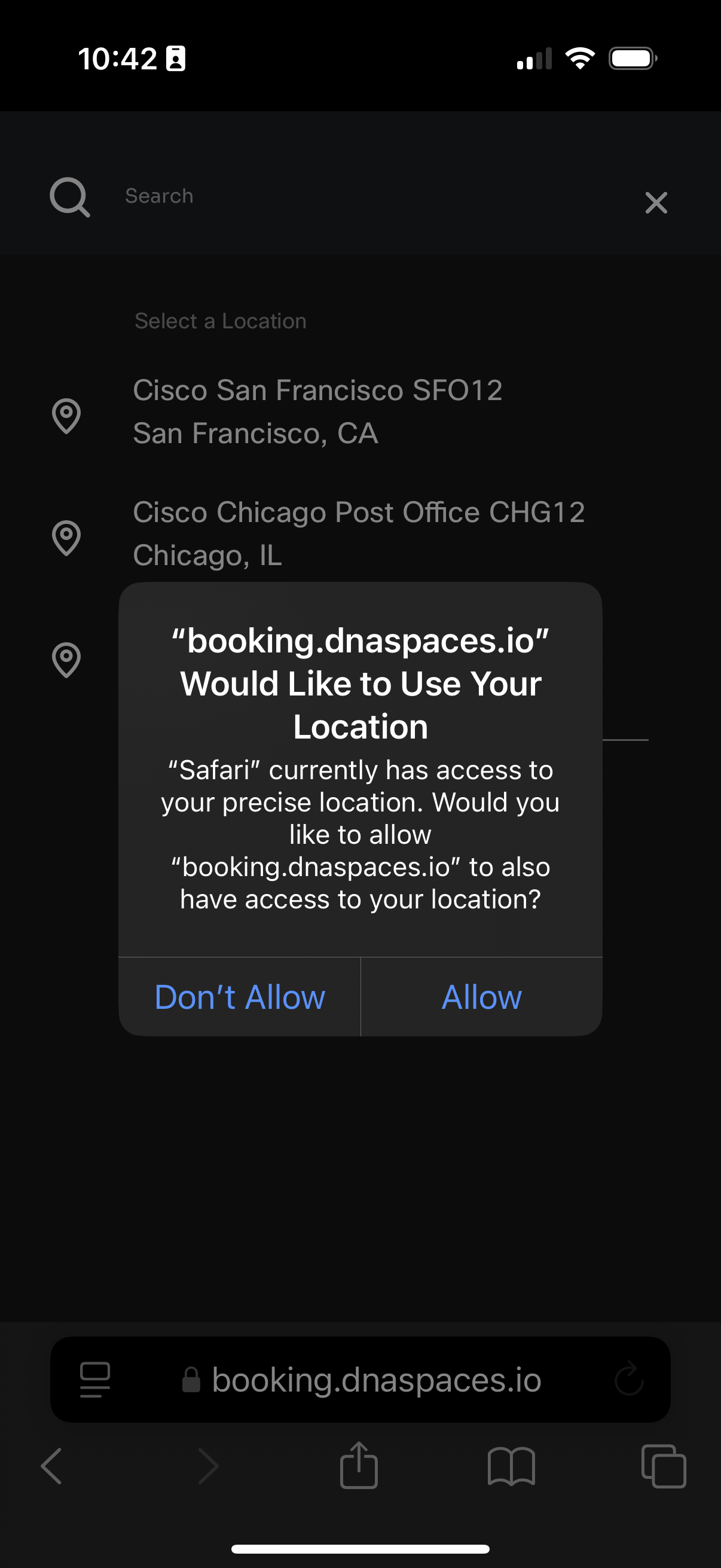
Task: Select Cisco Chicago Post Office CHG12
Action: click(359, 533)
